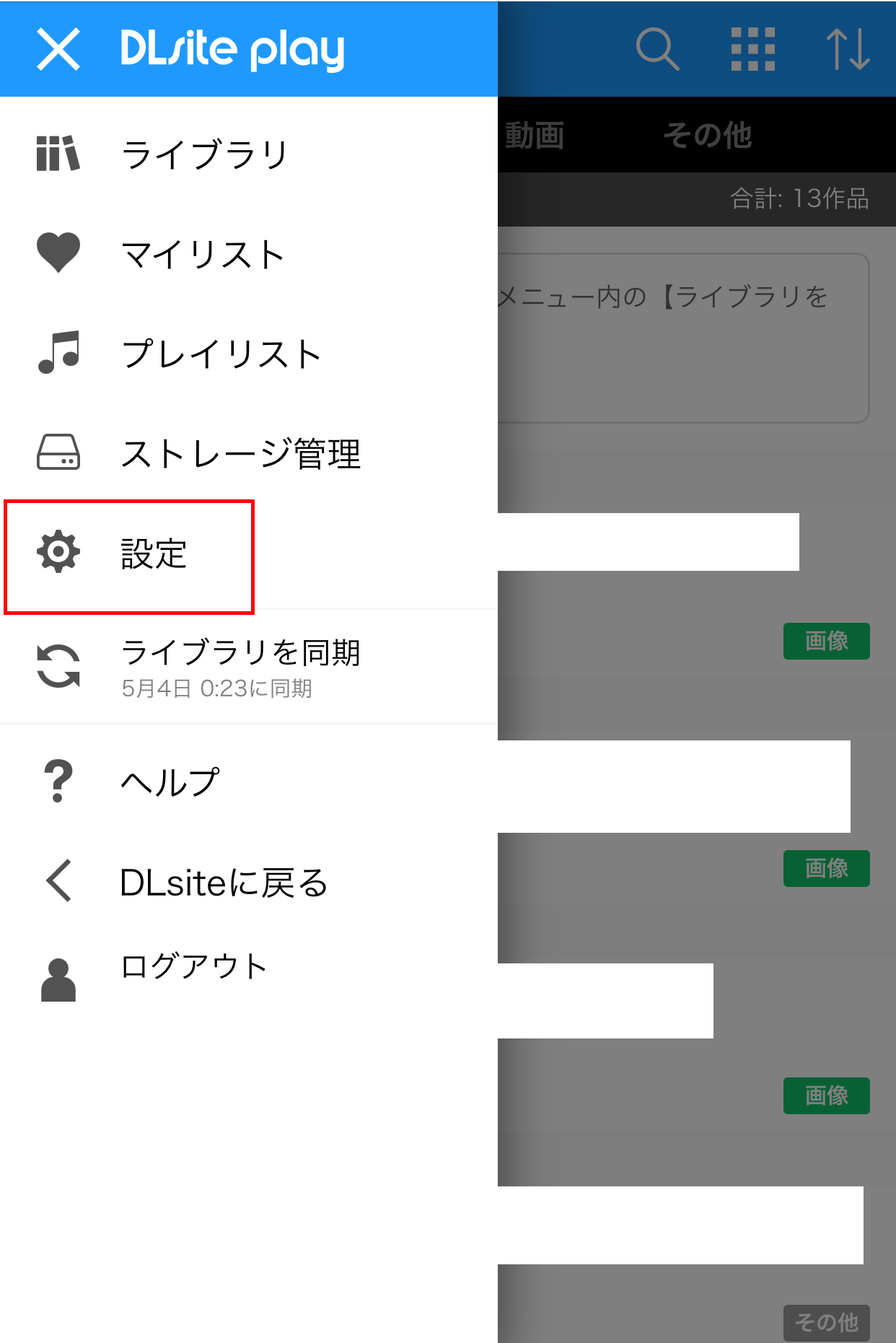The height and width of the screenshot is (1343, 896).
Task: Open search with the magnifier icon
Action: (657, 48)
